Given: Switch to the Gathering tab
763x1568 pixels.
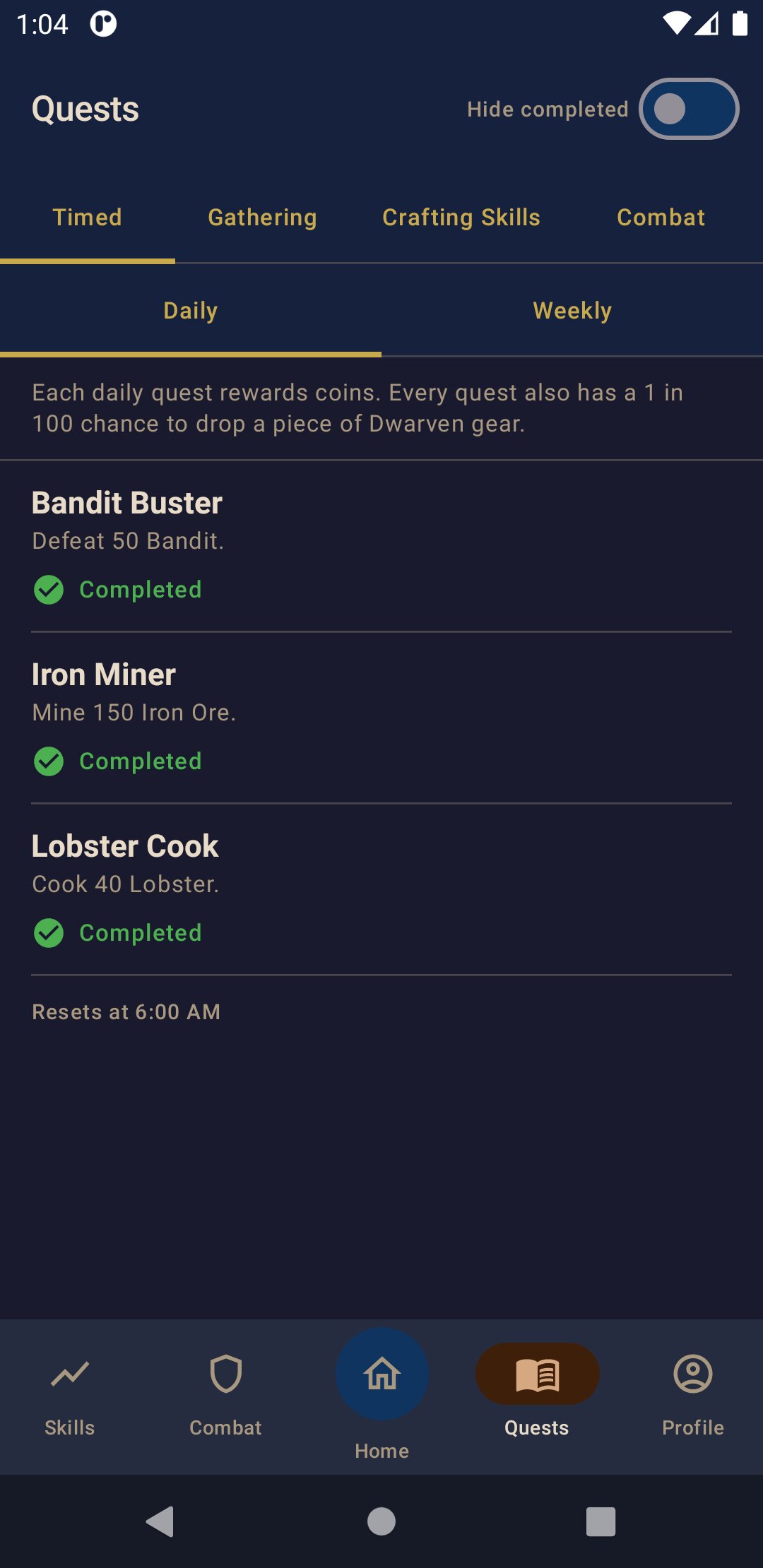Looking at the screenshot, I should pyautogui.click(x=262, y=218).
